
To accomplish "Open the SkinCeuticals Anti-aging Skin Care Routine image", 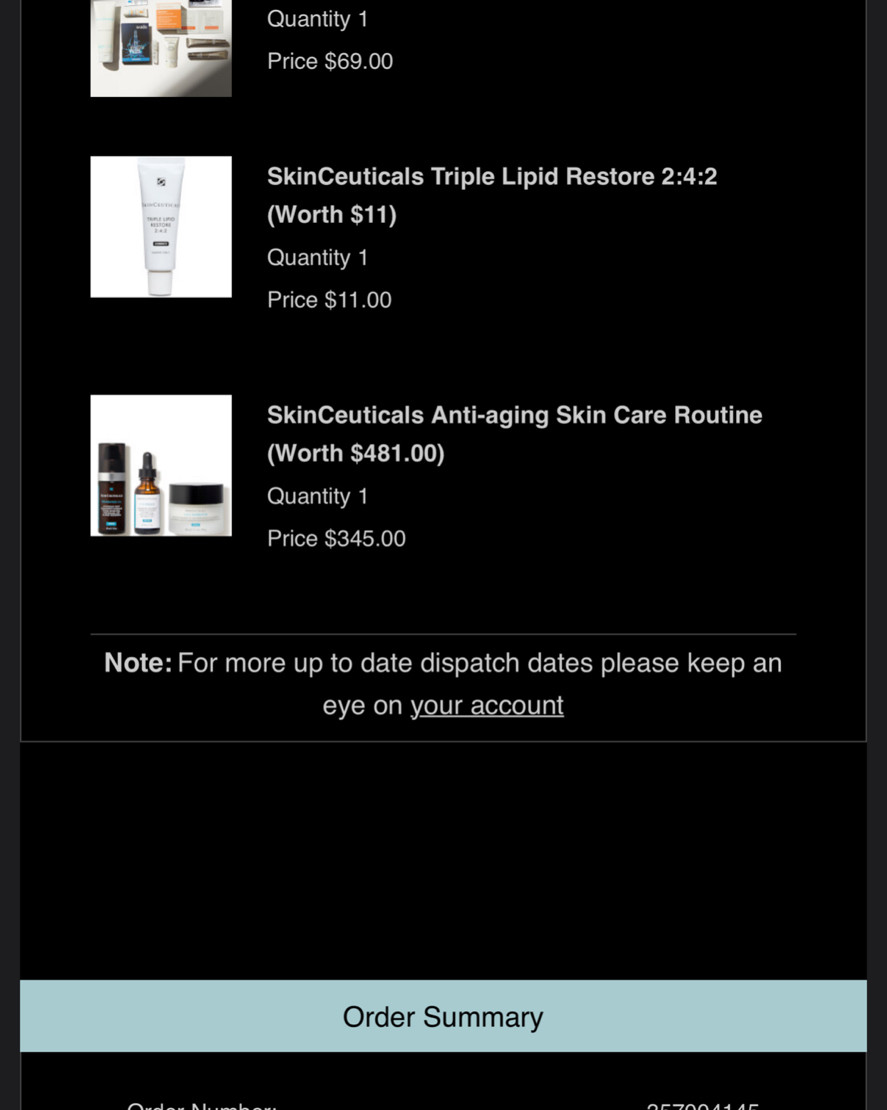I will (161, 466).
